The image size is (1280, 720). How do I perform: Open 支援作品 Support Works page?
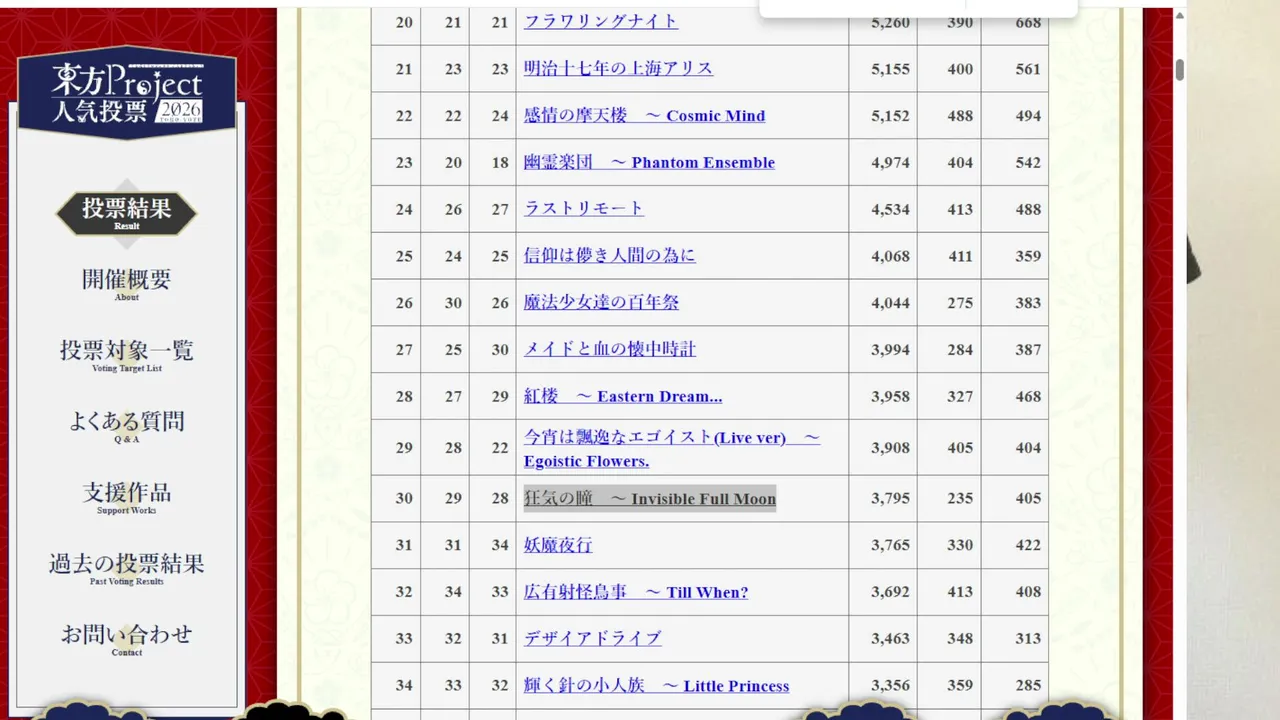(x=126, y=497)
